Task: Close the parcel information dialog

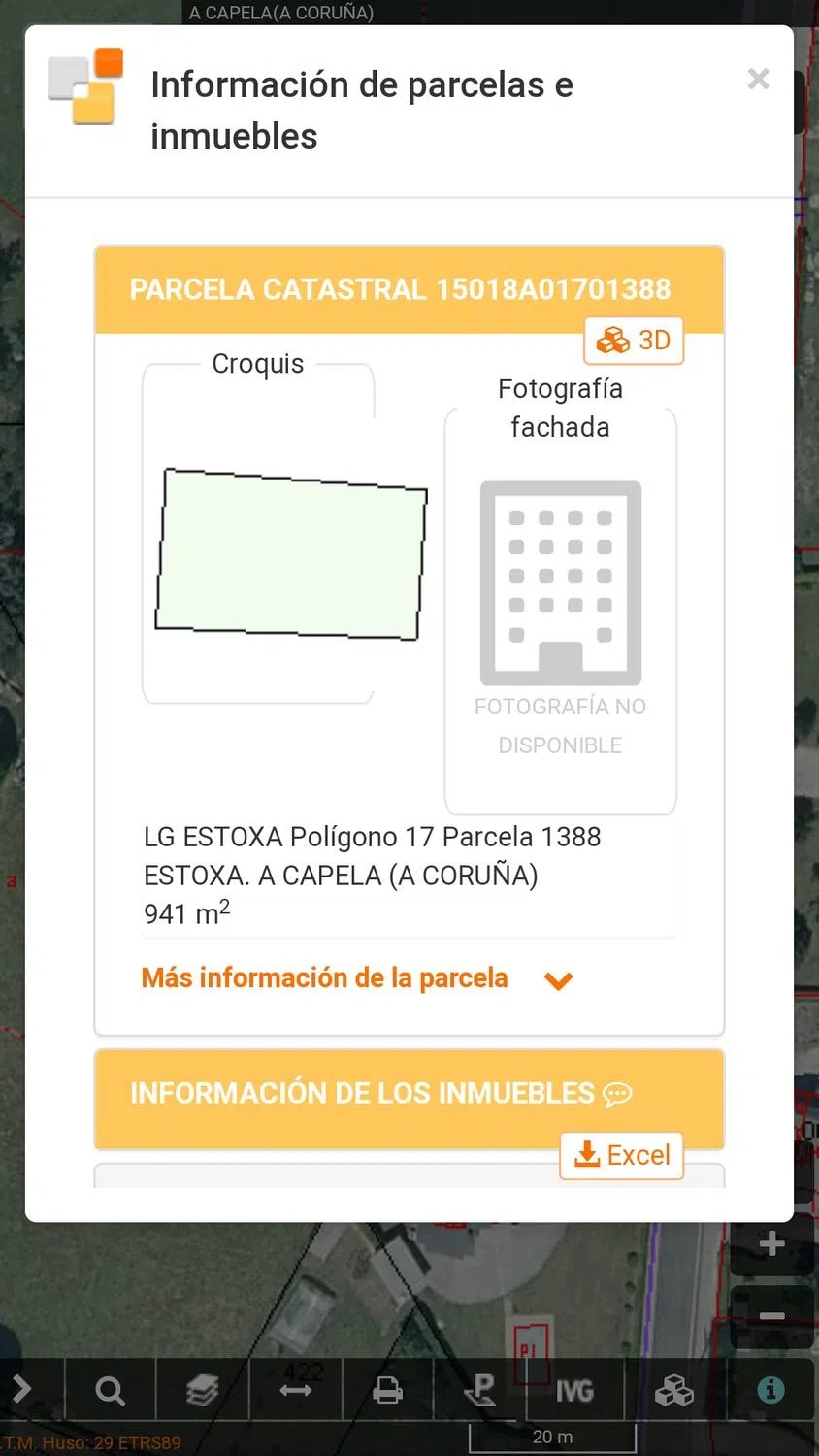Action: coord(758,80)
